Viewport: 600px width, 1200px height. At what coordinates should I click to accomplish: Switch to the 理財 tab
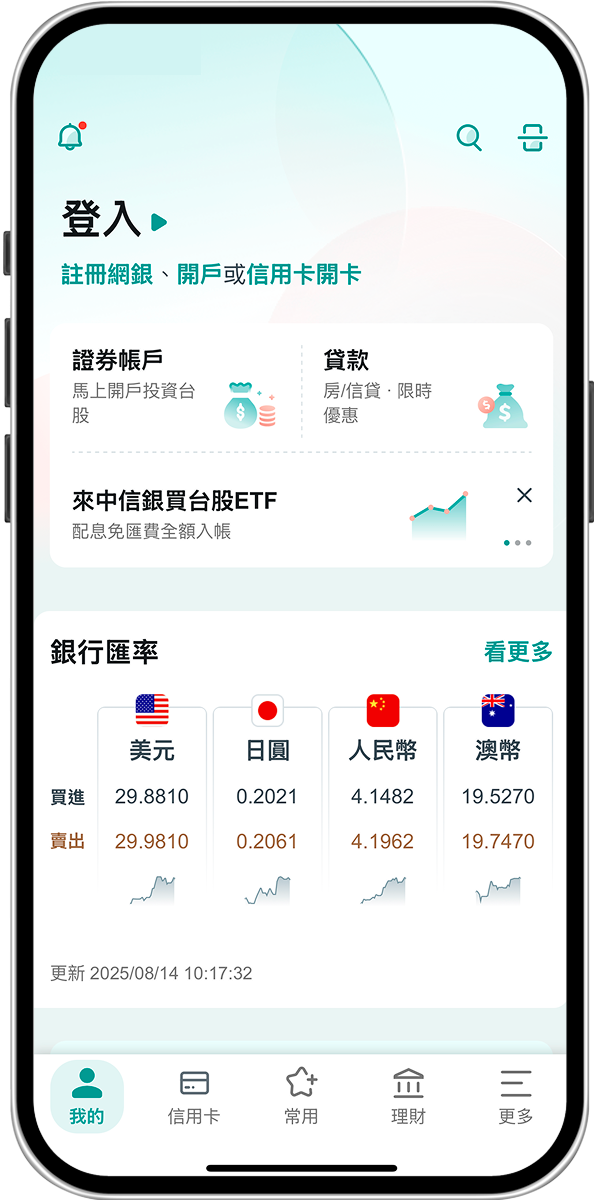point(408,1097)
